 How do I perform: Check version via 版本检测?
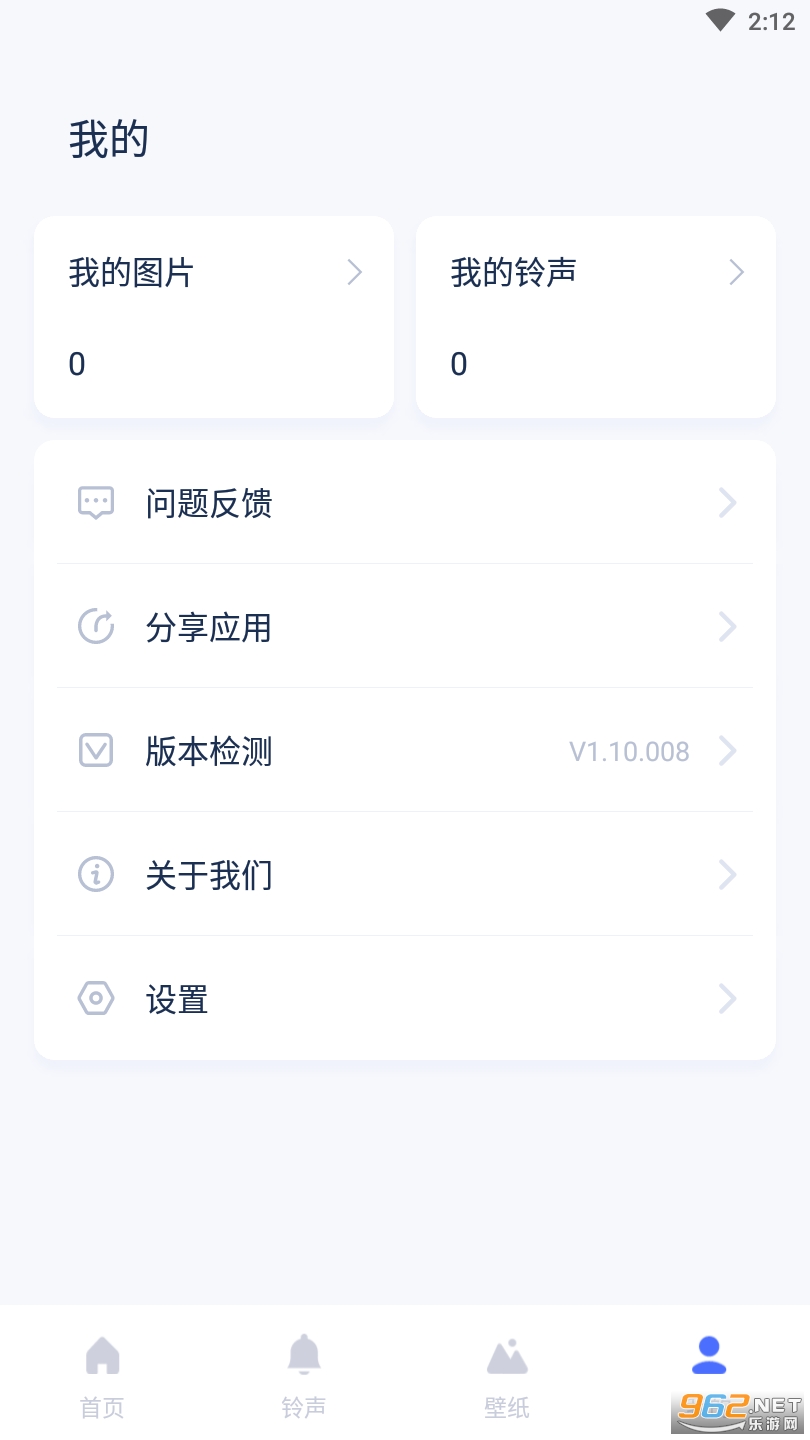pos(405,751)
